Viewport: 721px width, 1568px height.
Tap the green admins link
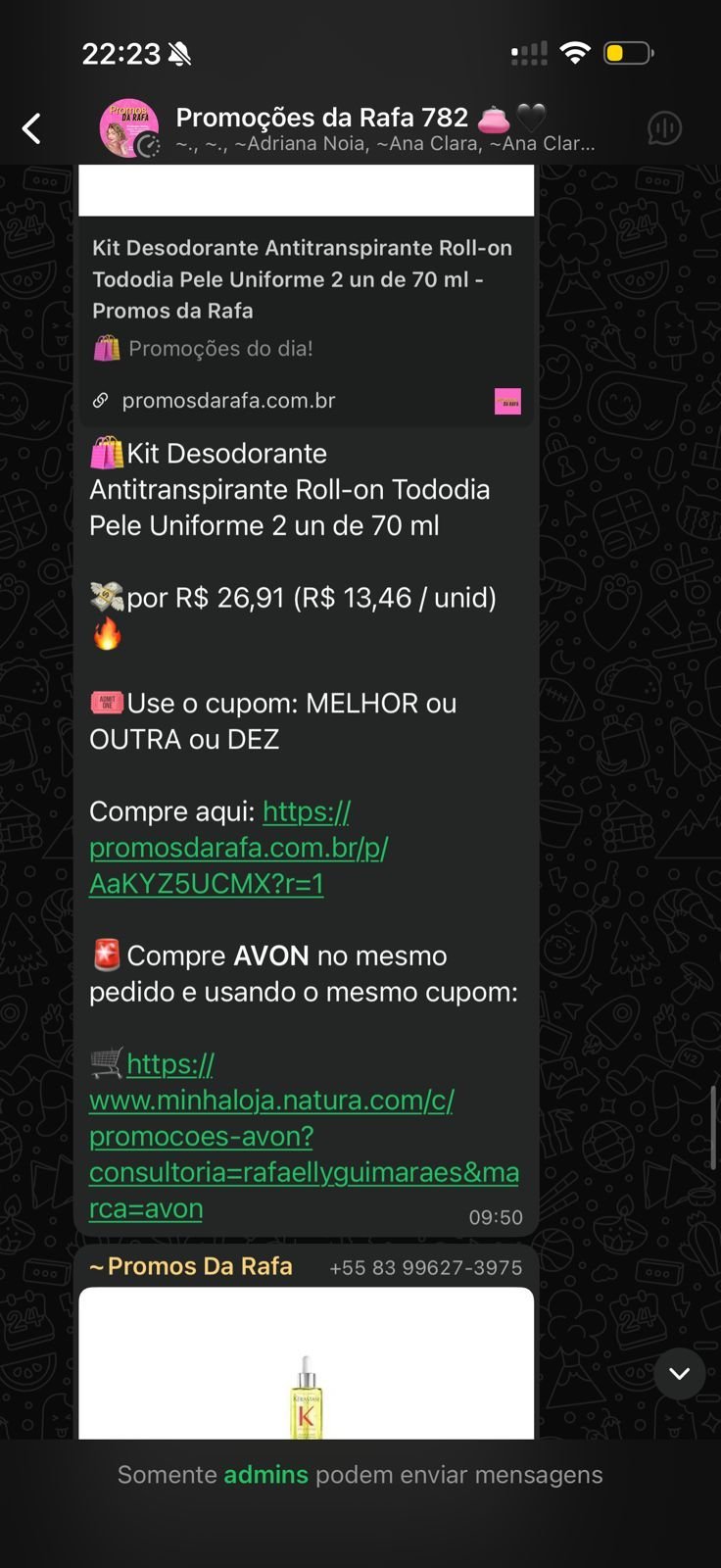tap(265, 1475)
